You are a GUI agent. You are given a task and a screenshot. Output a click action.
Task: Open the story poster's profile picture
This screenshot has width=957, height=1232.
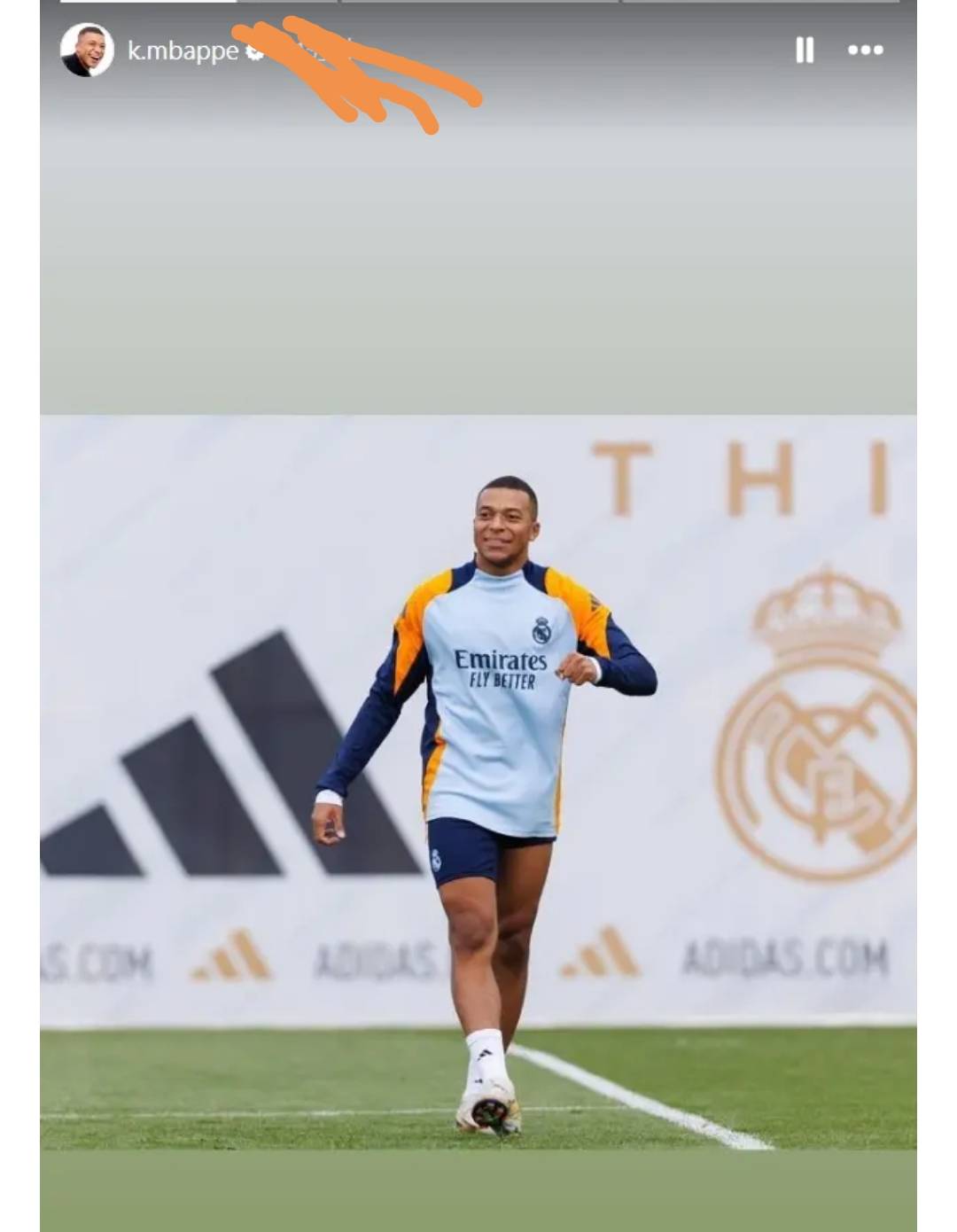(x=87, y=51)
